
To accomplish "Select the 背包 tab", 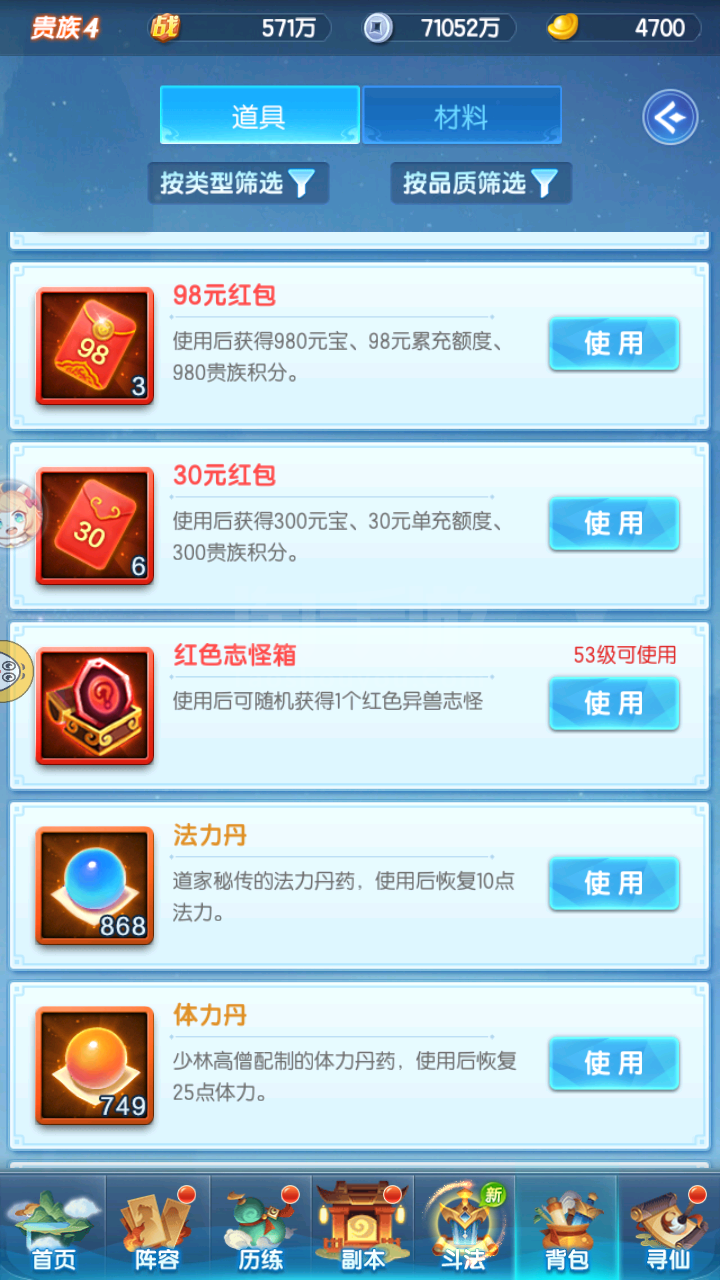I will tap(566, 1228).
